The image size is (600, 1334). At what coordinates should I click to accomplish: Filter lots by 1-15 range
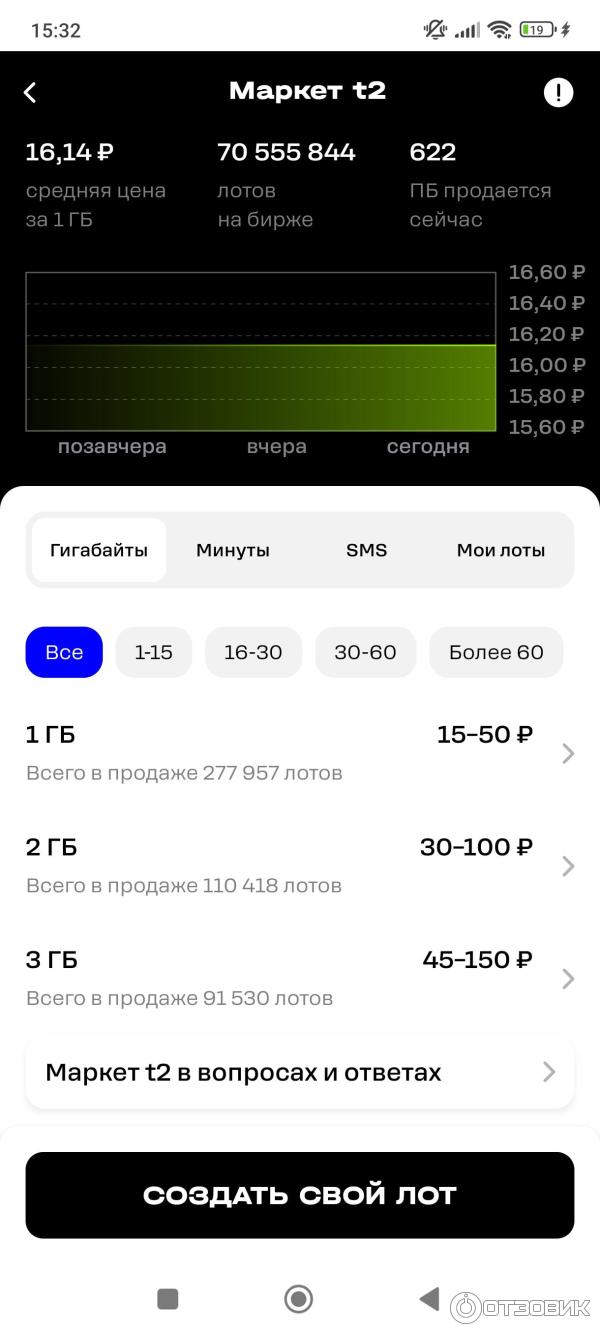pos(153,652)
